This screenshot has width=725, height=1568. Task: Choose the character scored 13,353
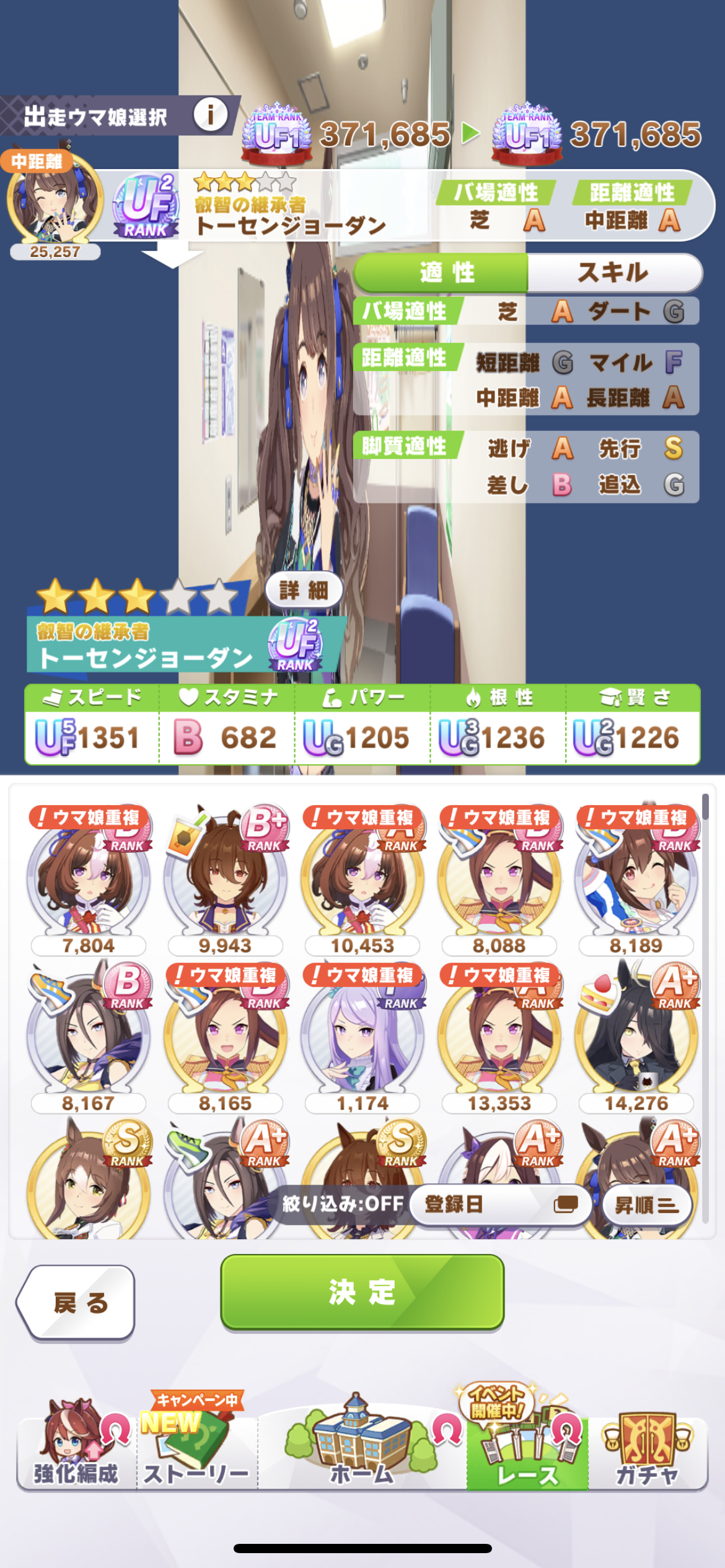click(x=499, y=1037)
